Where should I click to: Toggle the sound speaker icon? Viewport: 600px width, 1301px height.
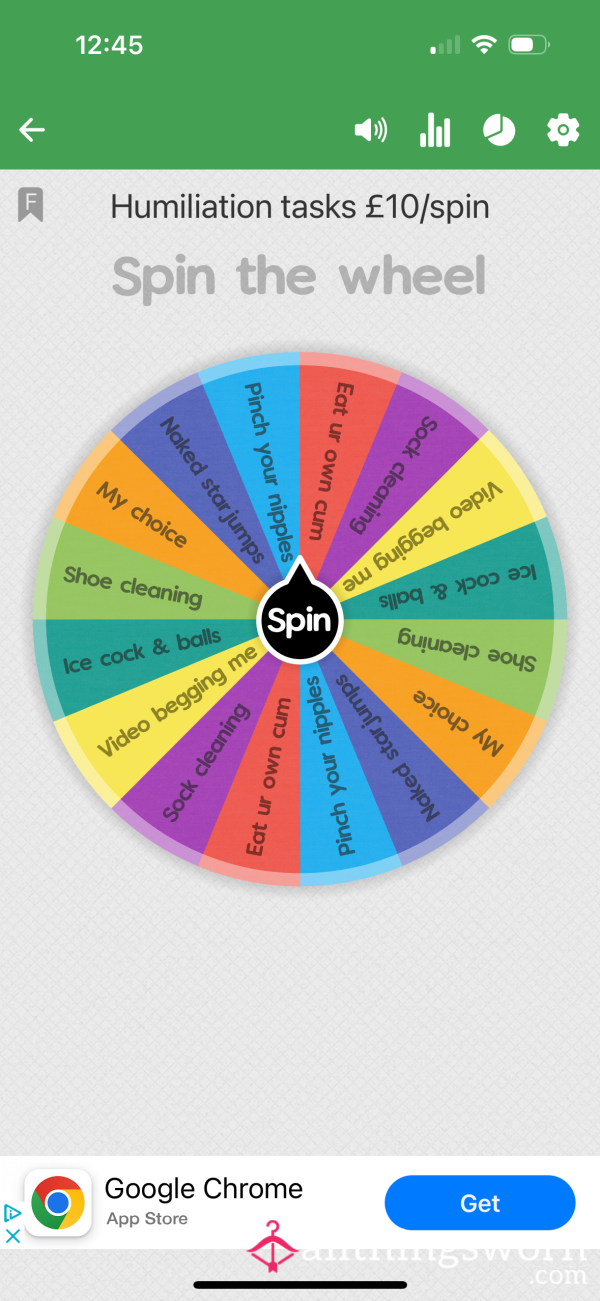(x=371, y=130)
